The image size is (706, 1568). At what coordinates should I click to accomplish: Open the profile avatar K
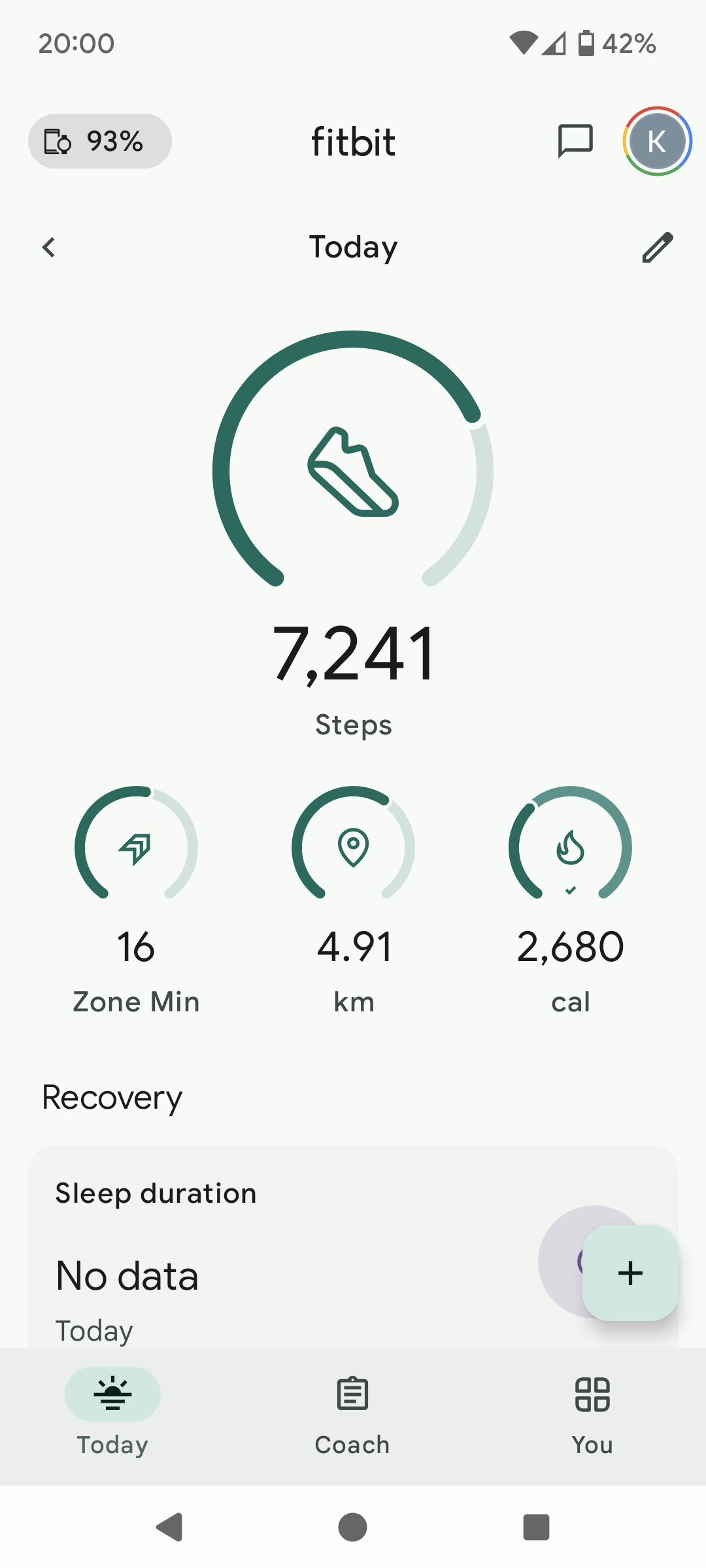657,141
